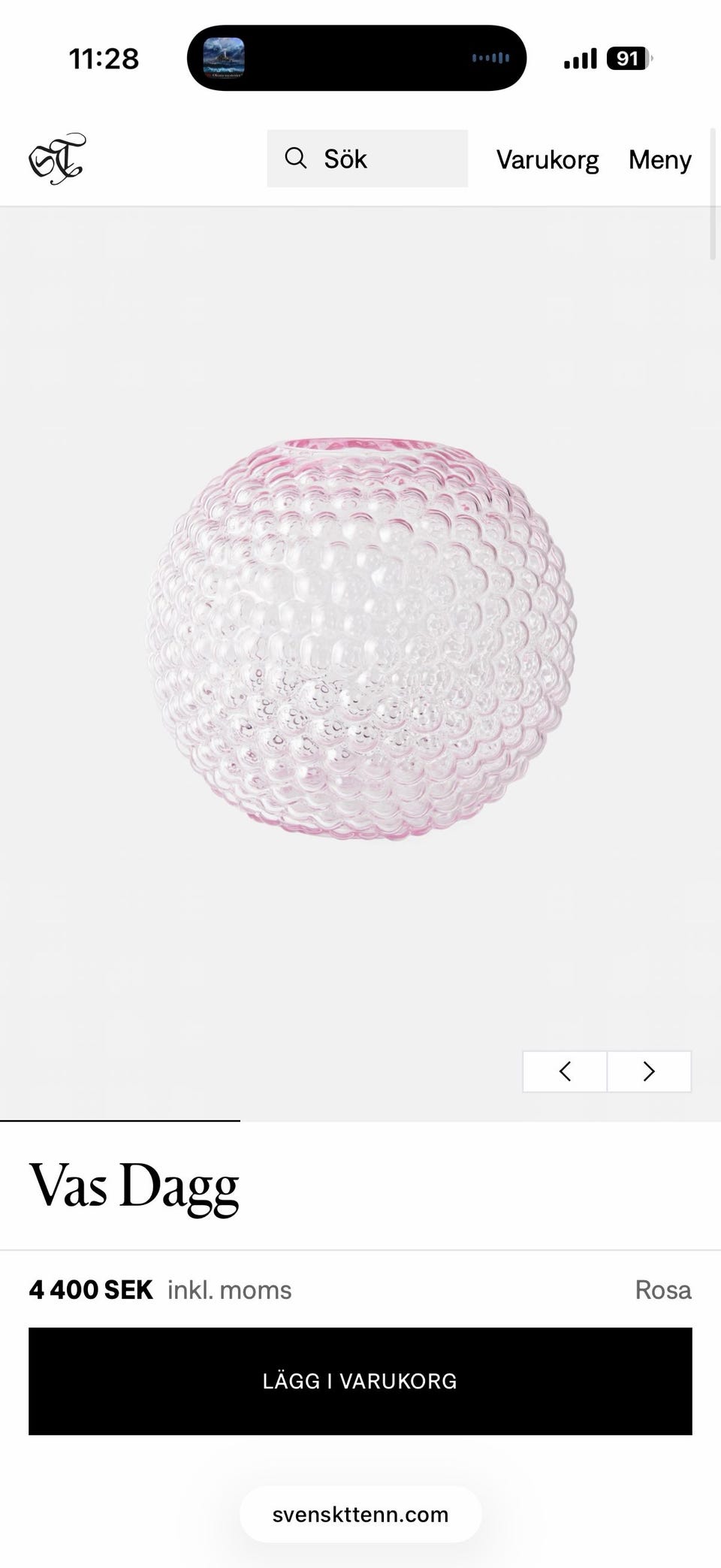Open the svenskttenn.com address pill

click(x=360, y=1514)
